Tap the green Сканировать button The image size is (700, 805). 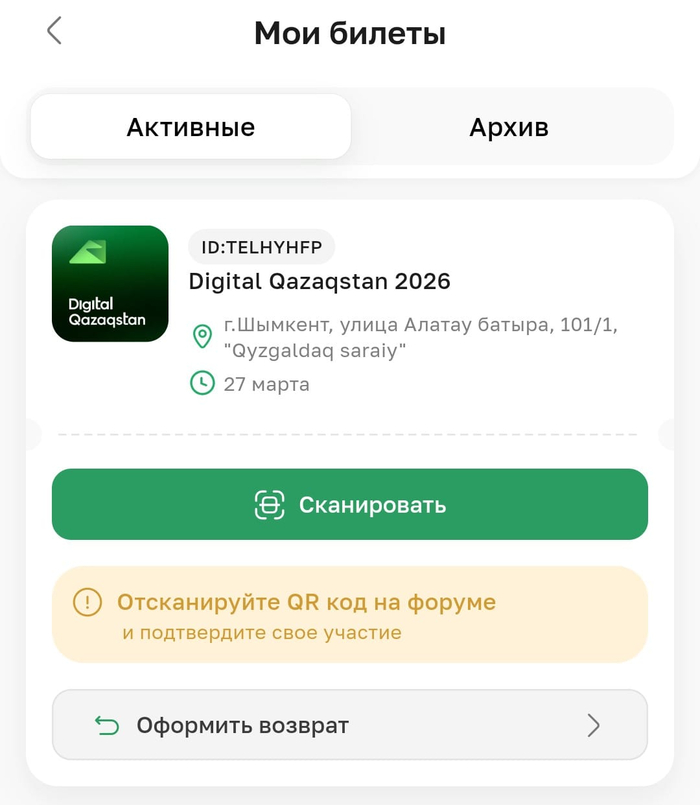(x=350, y=504)
